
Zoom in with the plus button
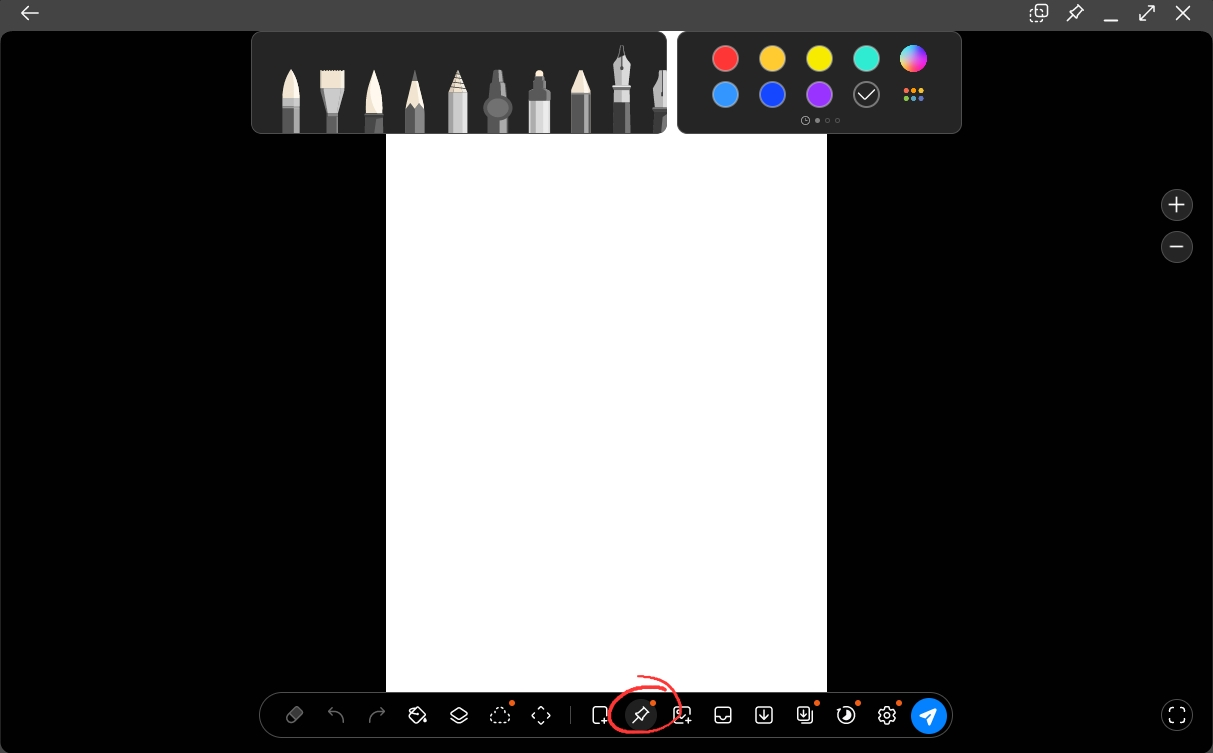pyautogui.click(x=1177, y=205)
